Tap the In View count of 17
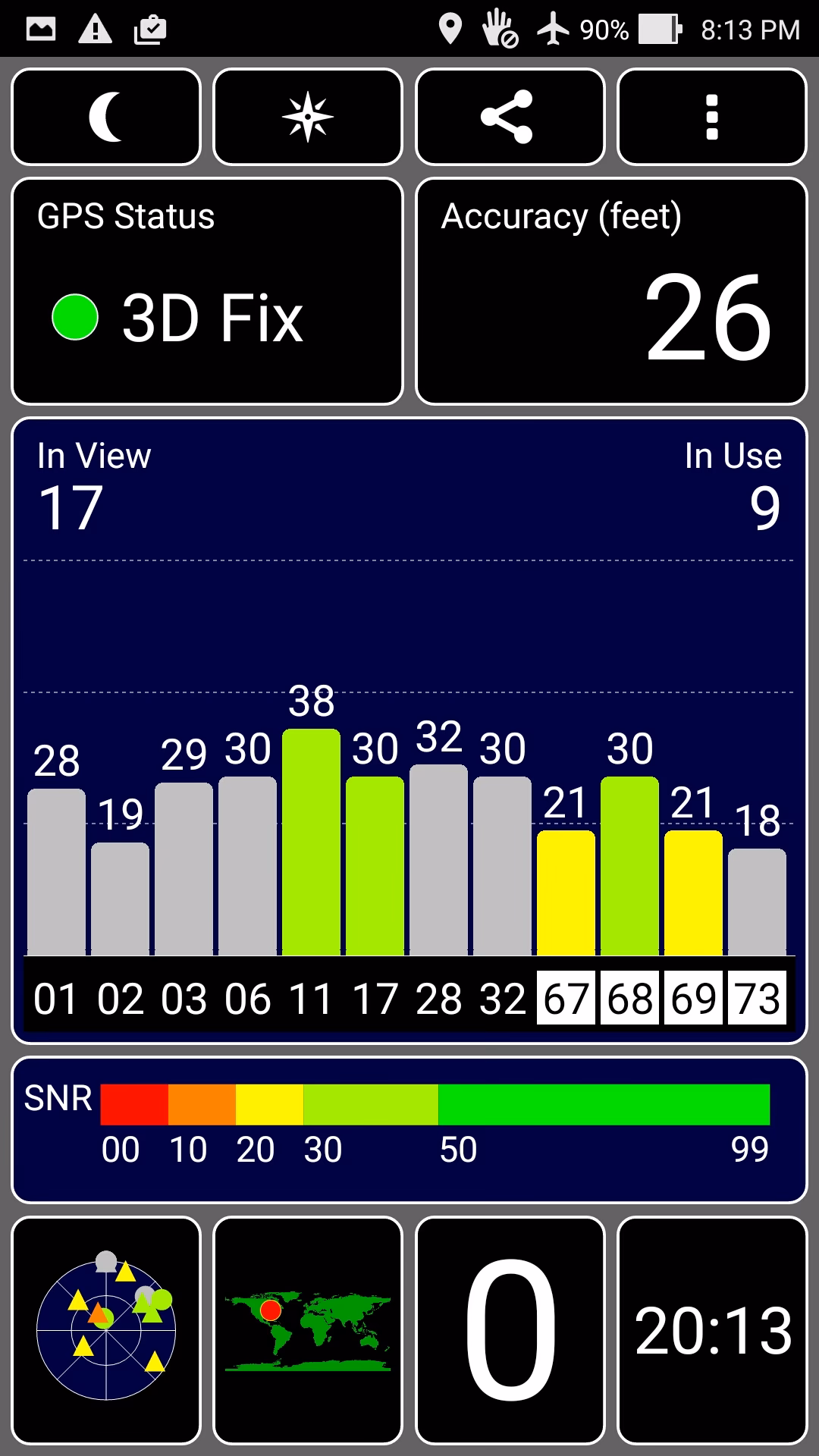This screenshot has width=819, height=1456. (x=68, y=504)
